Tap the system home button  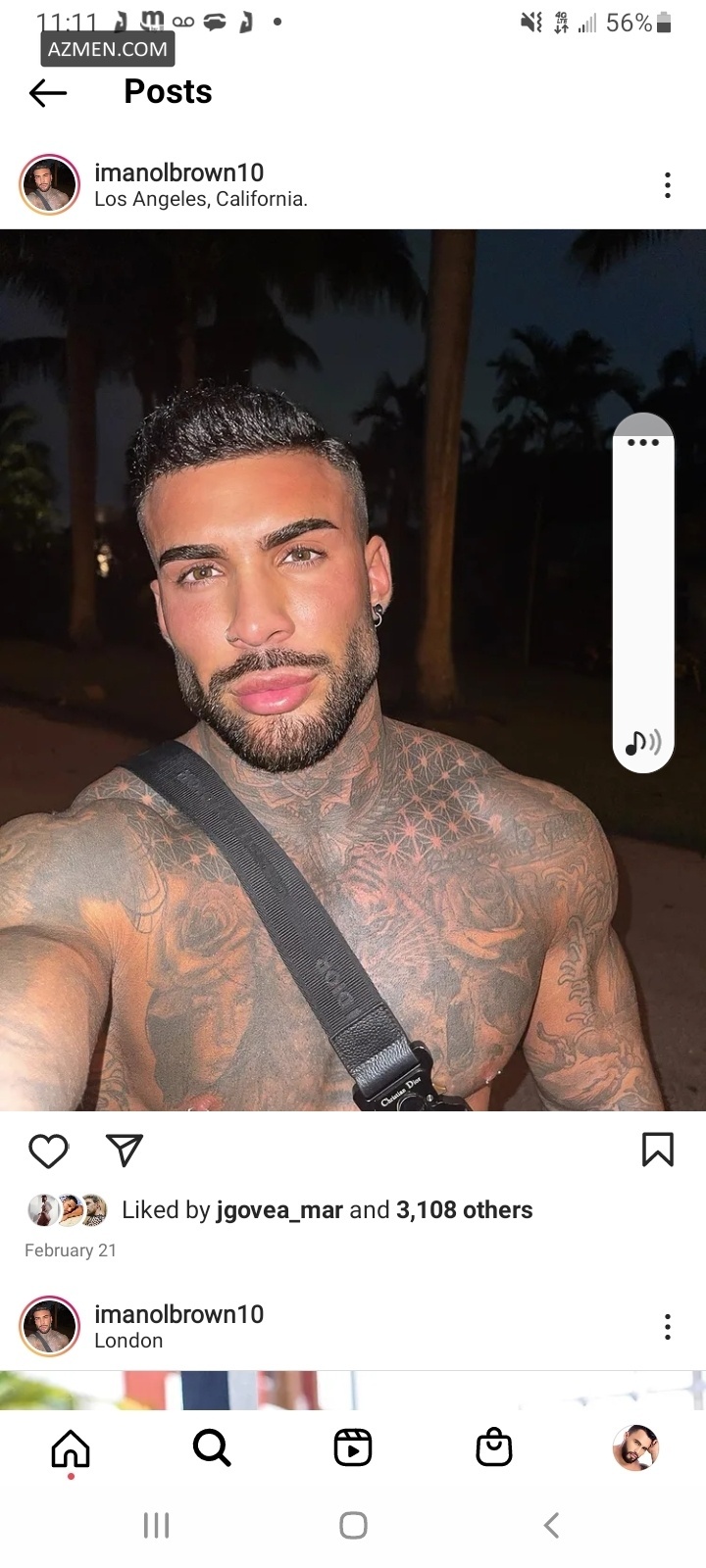(x=353, y=1525)
